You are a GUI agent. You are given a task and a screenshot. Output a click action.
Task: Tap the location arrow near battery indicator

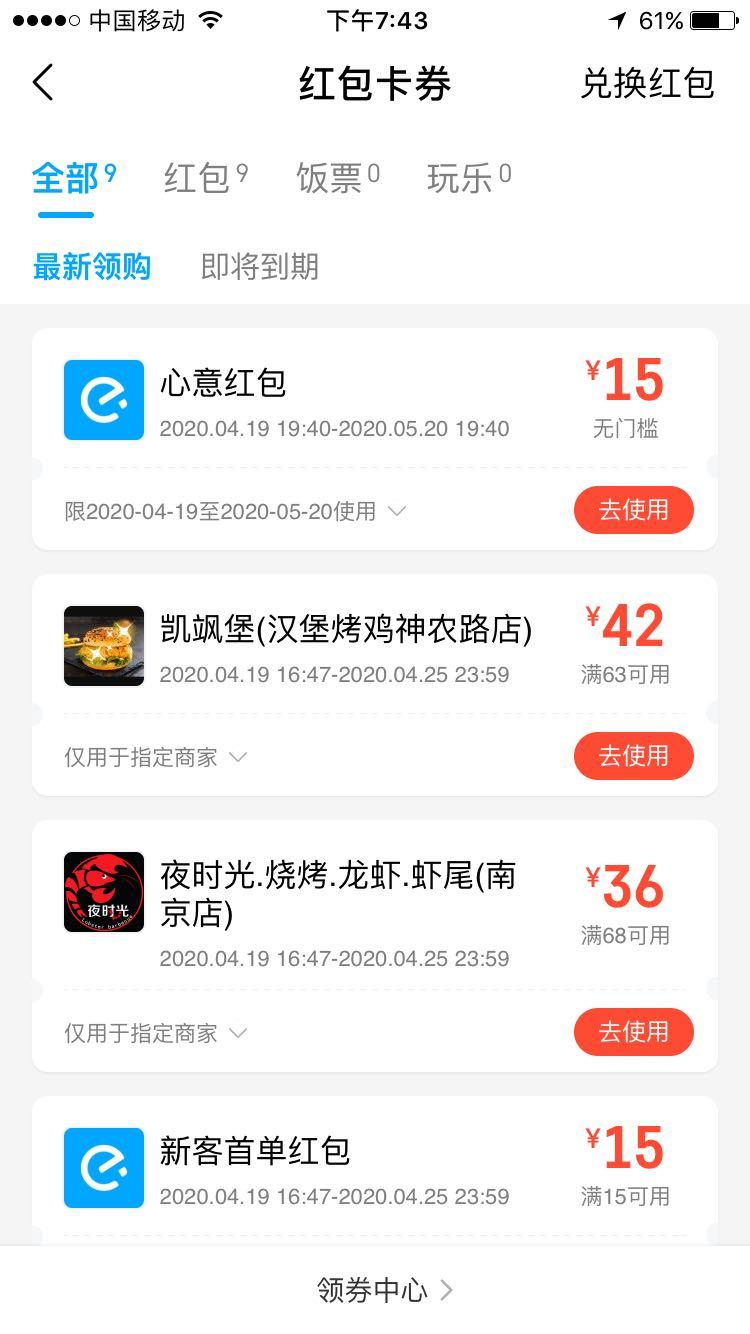point(620,17)
